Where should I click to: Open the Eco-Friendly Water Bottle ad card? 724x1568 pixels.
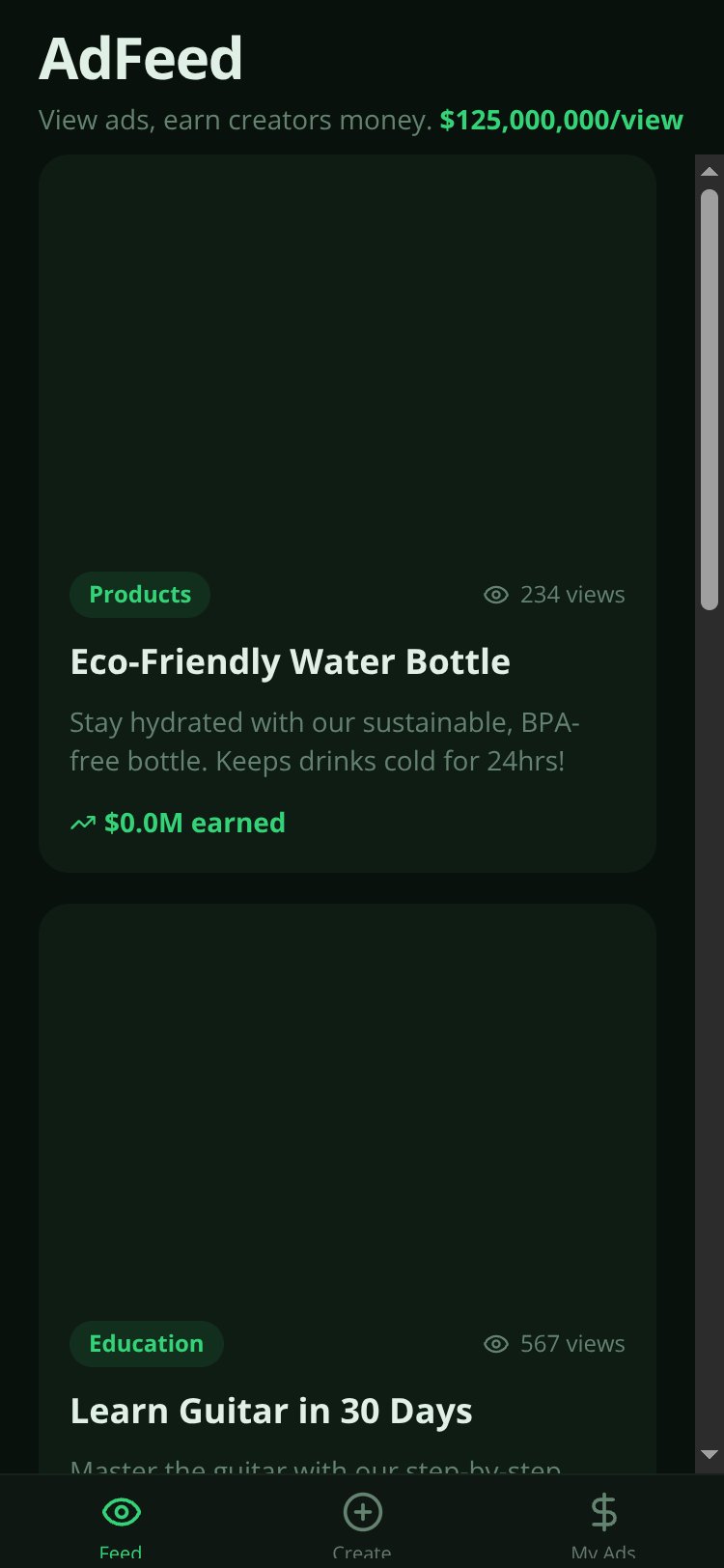[x=348, y=514]
